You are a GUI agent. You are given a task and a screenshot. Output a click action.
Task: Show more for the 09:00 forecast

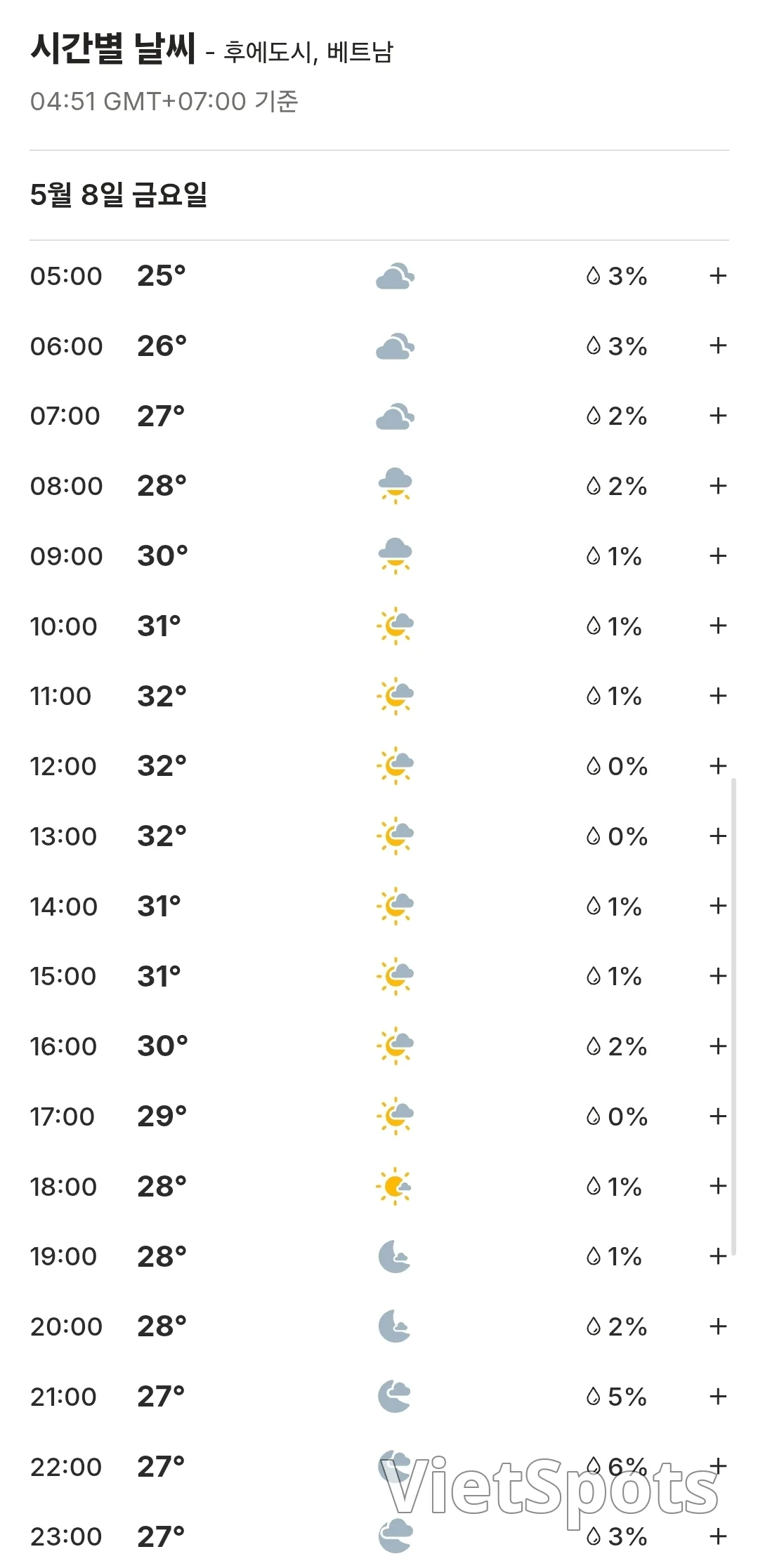tap(717, 556)
